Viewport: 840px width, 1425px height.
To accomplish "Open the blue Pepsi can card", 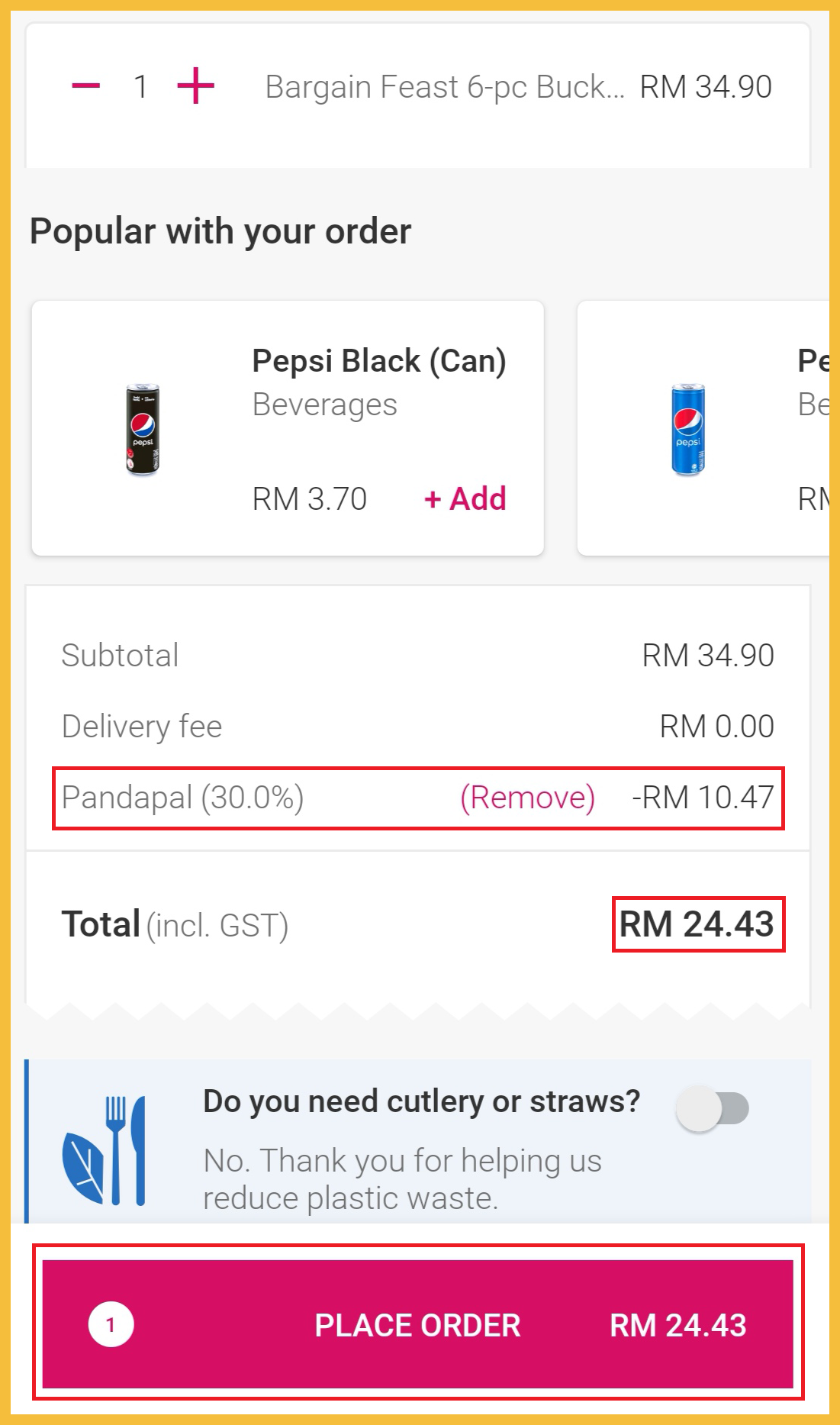I will [x=702, y=428].
